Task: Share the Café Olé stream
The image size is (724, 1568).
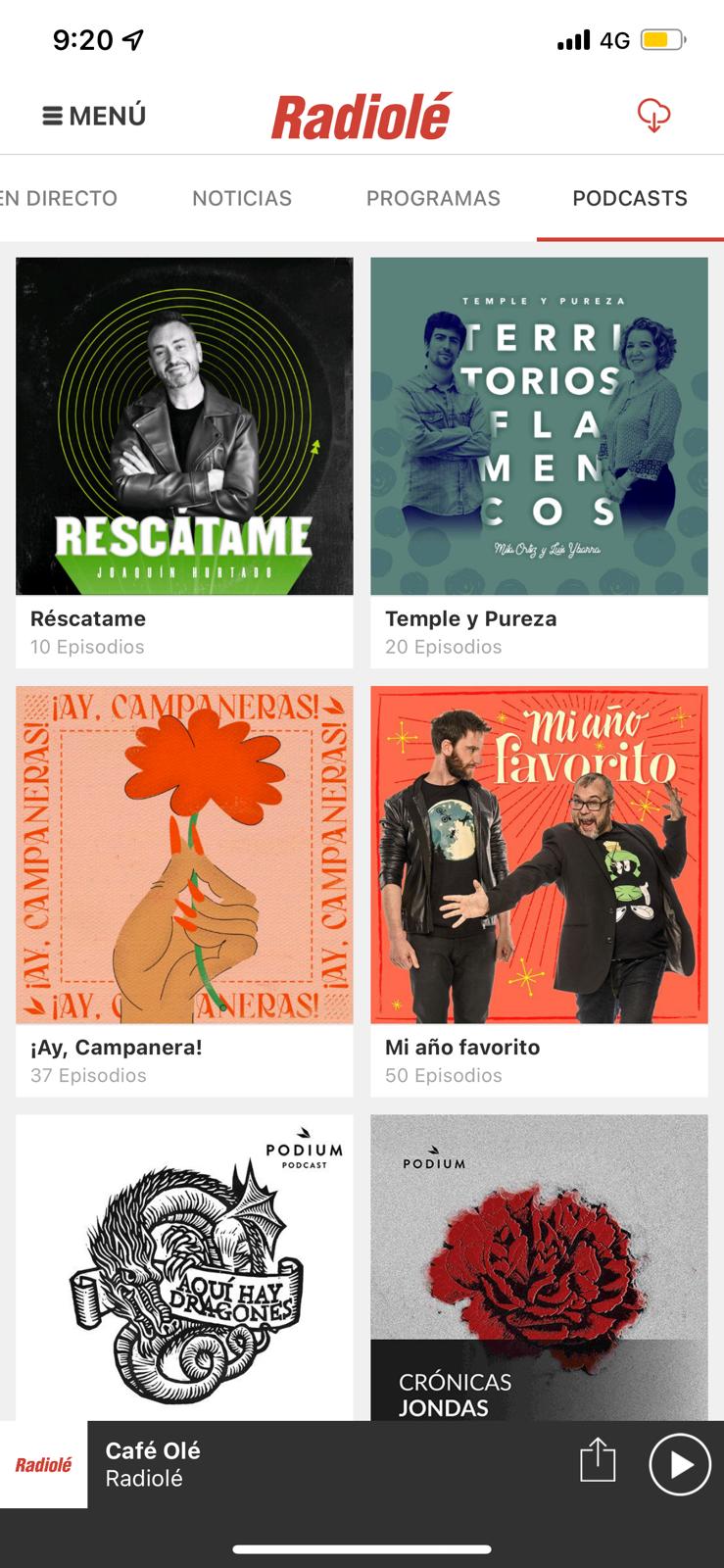Action: click(598, 1464)
